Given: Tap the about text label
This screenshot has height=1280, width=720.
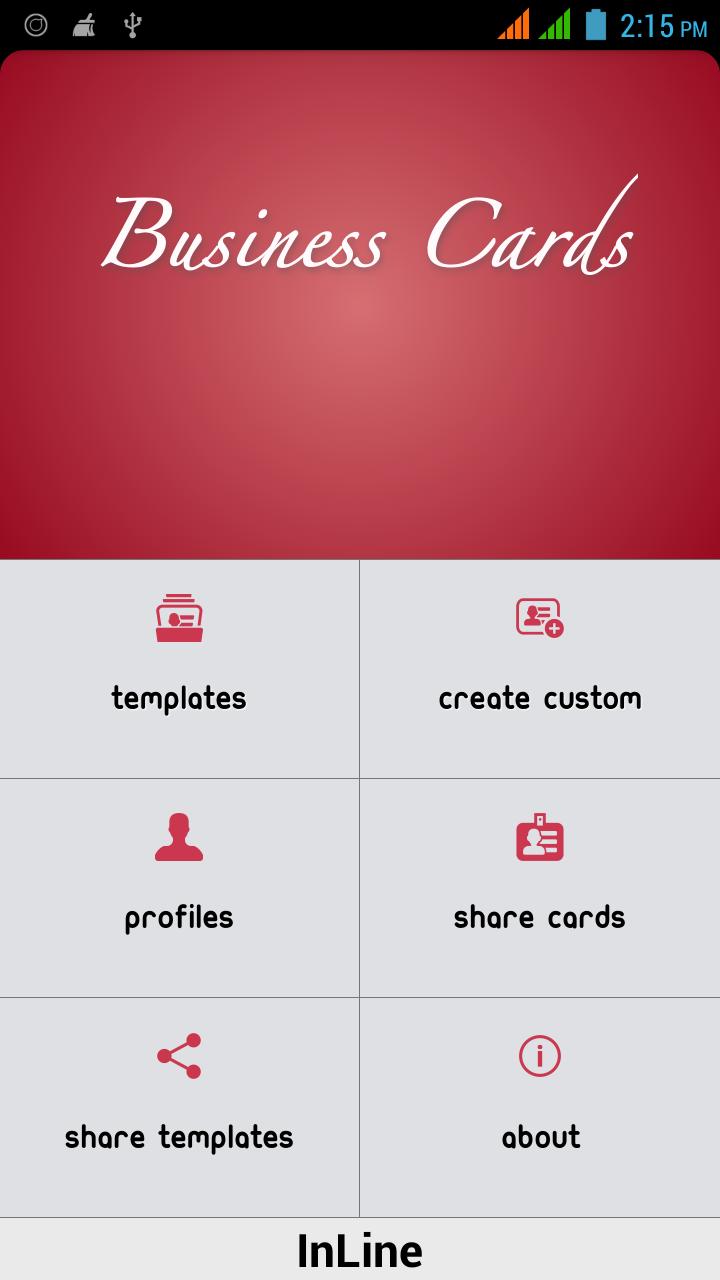Looking at the screenshot, I should point(540,1137).
